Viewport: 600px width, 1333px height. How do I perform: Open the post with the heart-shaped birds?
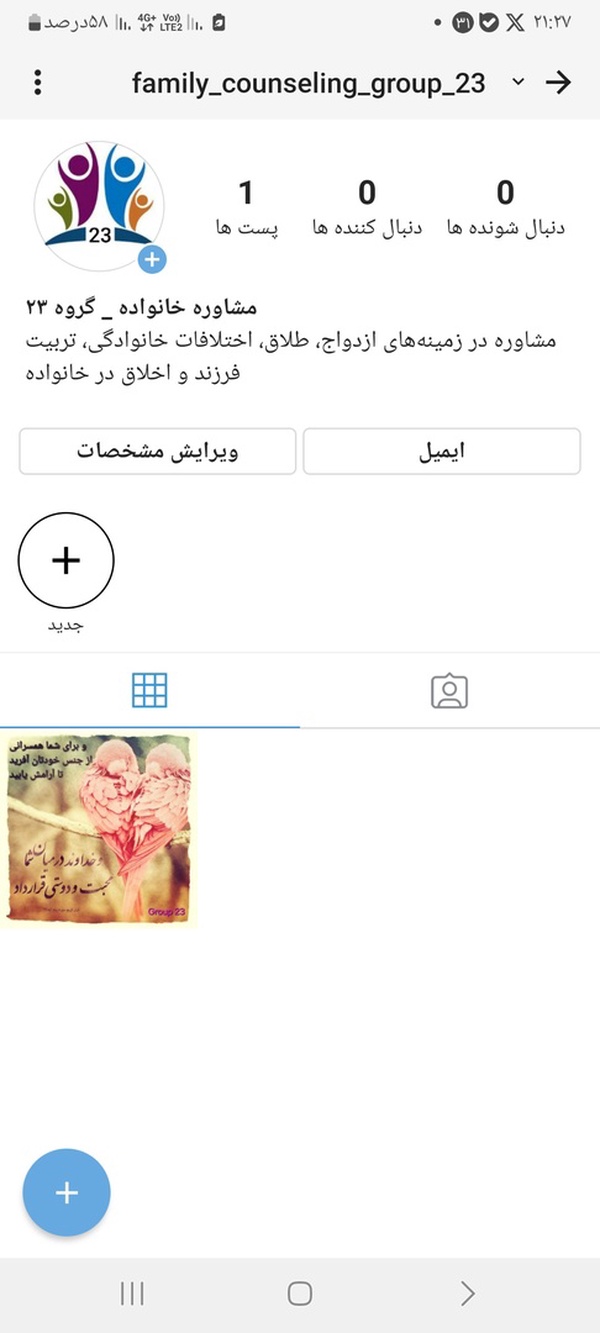click(99, 829)
